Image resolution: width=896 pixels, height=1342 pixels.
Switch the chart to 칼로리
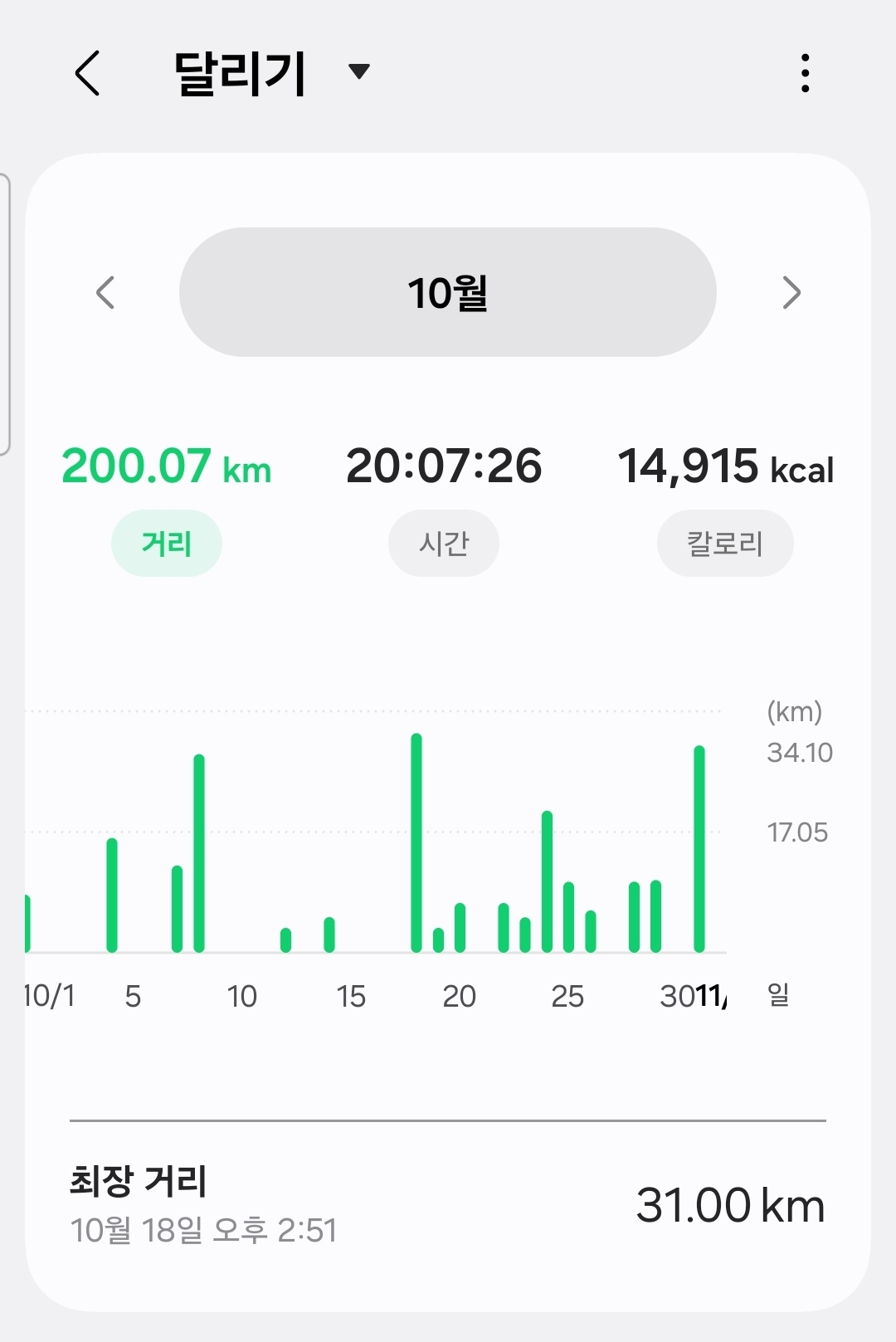point(725,544)
